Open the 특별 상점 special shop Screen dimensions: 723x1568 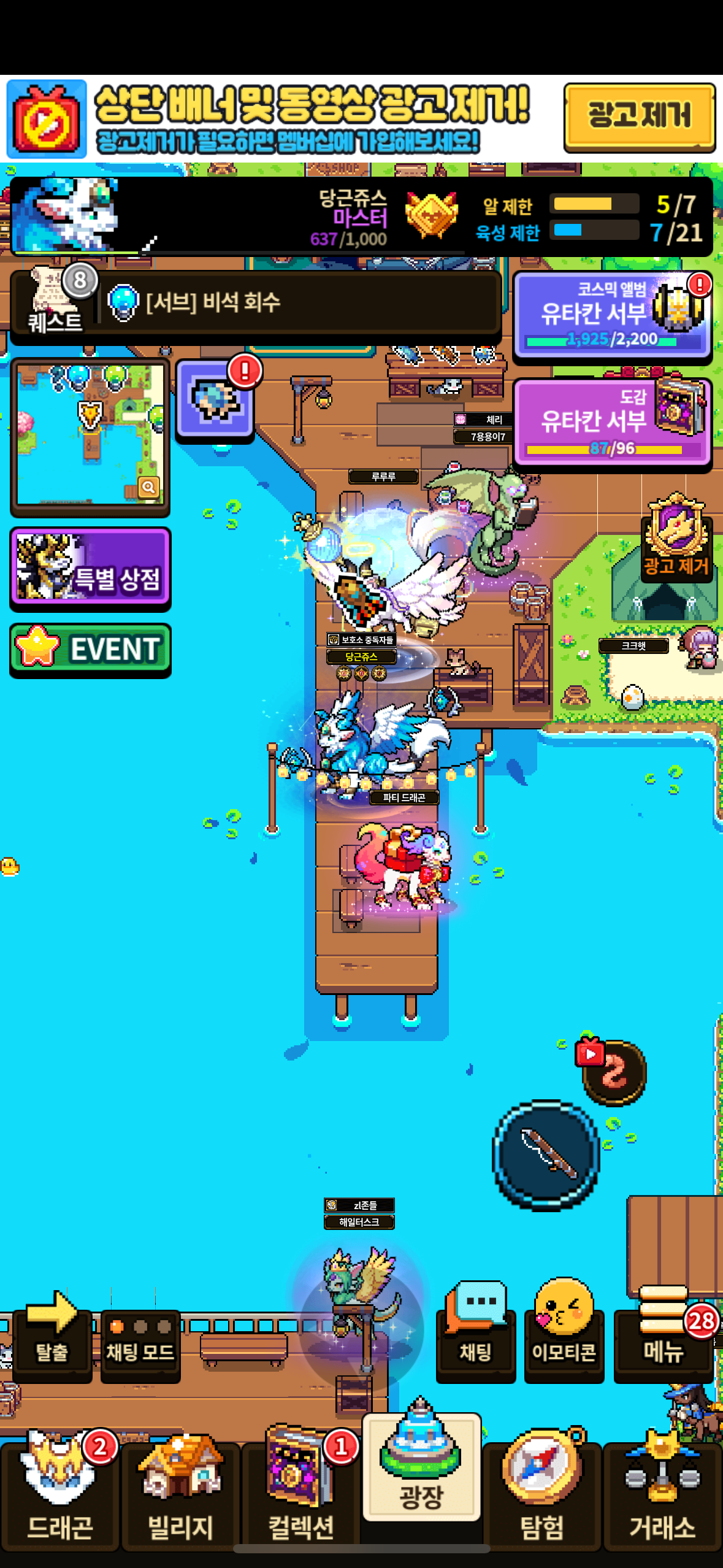point(90,568)
